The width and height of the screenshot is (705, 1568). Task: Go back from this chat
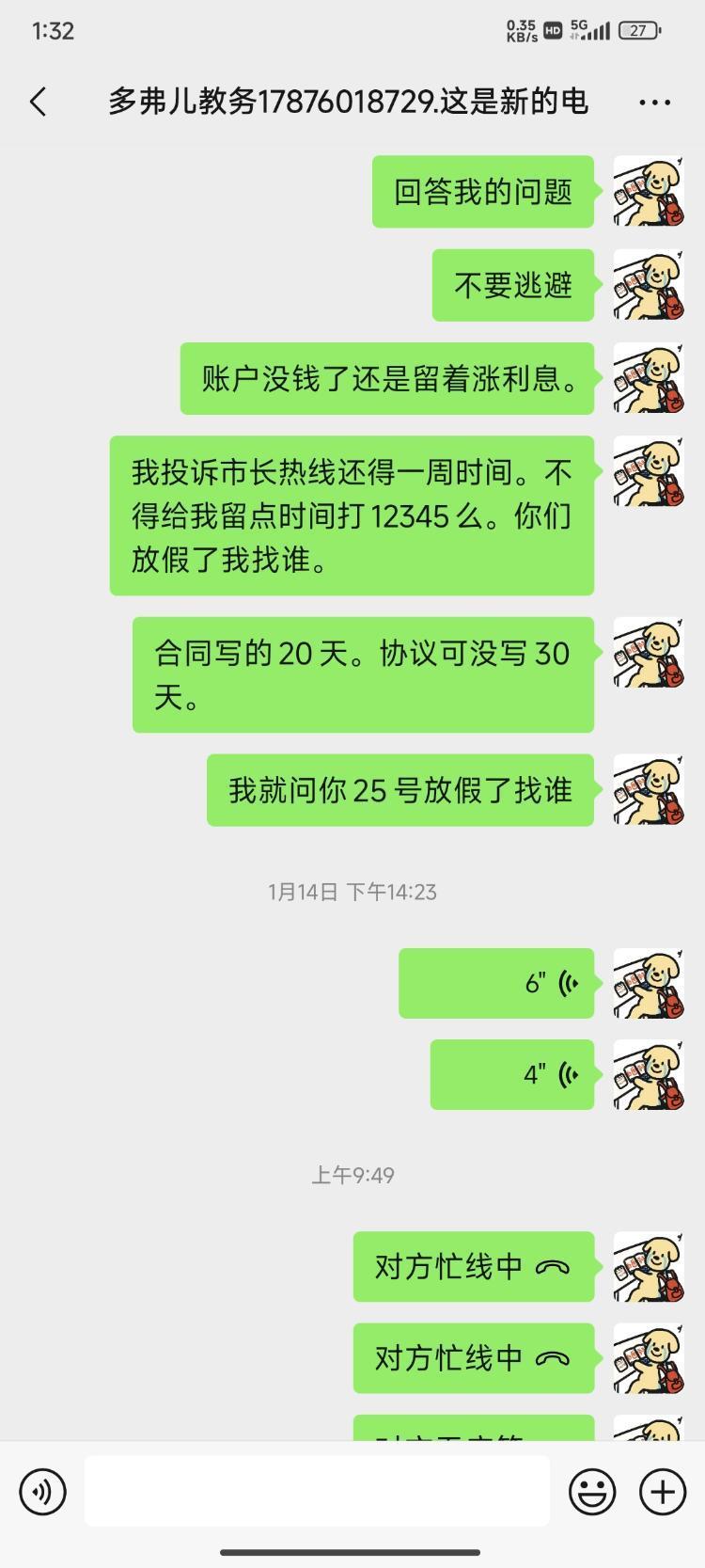click(39, 102)
